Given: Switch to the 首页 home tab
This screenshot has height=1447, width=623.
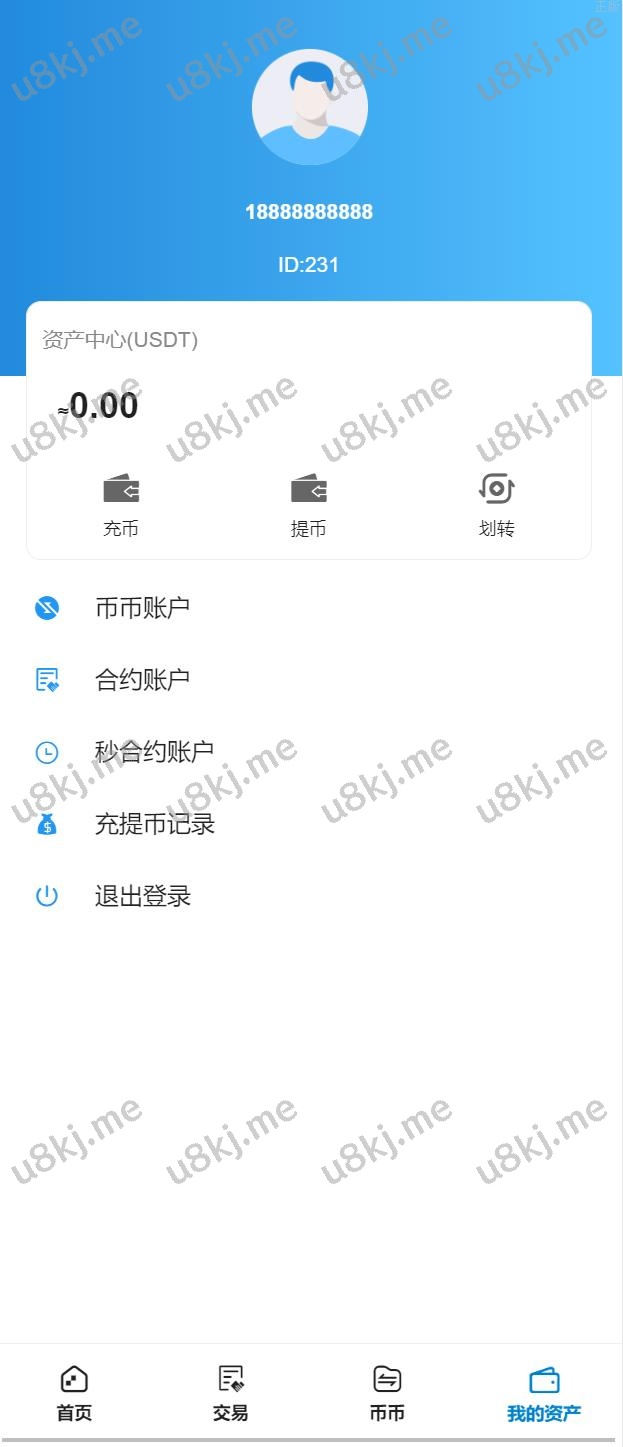Looking at the screenshot, I should tap(74, 1393).
